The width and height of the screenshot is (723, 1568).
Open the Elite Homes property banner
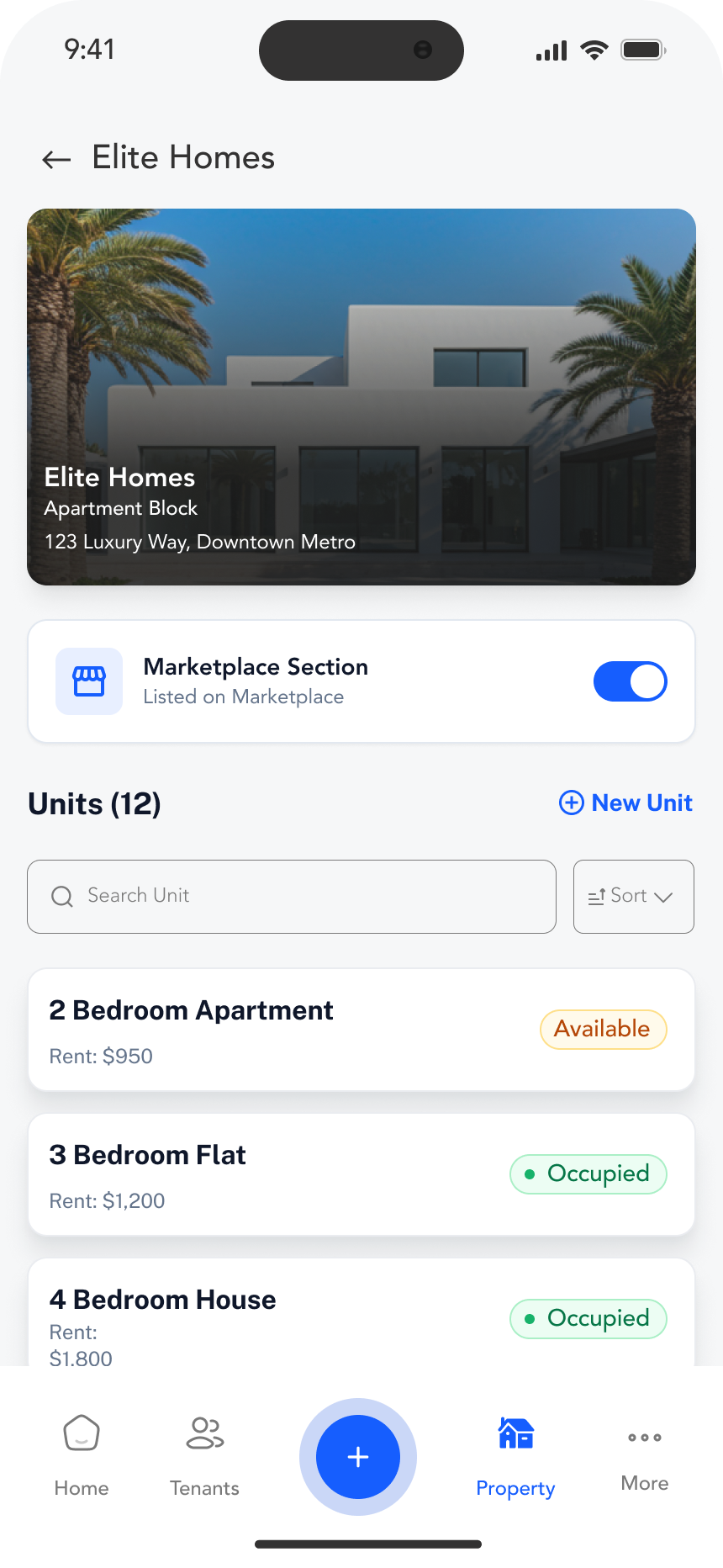click(361, 396)
